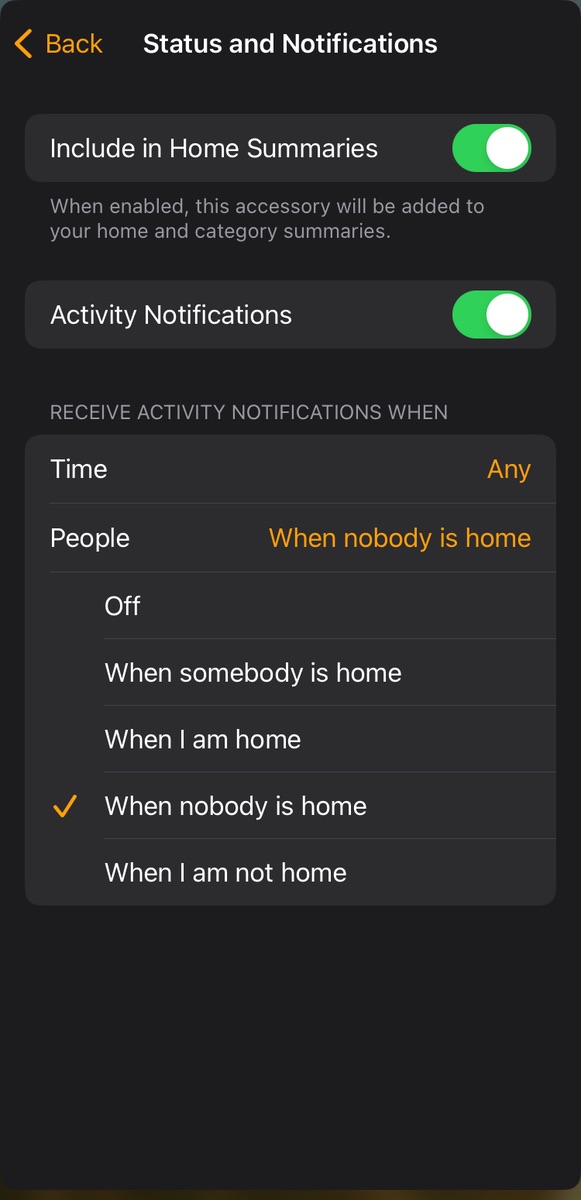The height and width of the screenshot is (1200, 581).
Task: Turn off Activity Notifications
Action: [491, 315]
